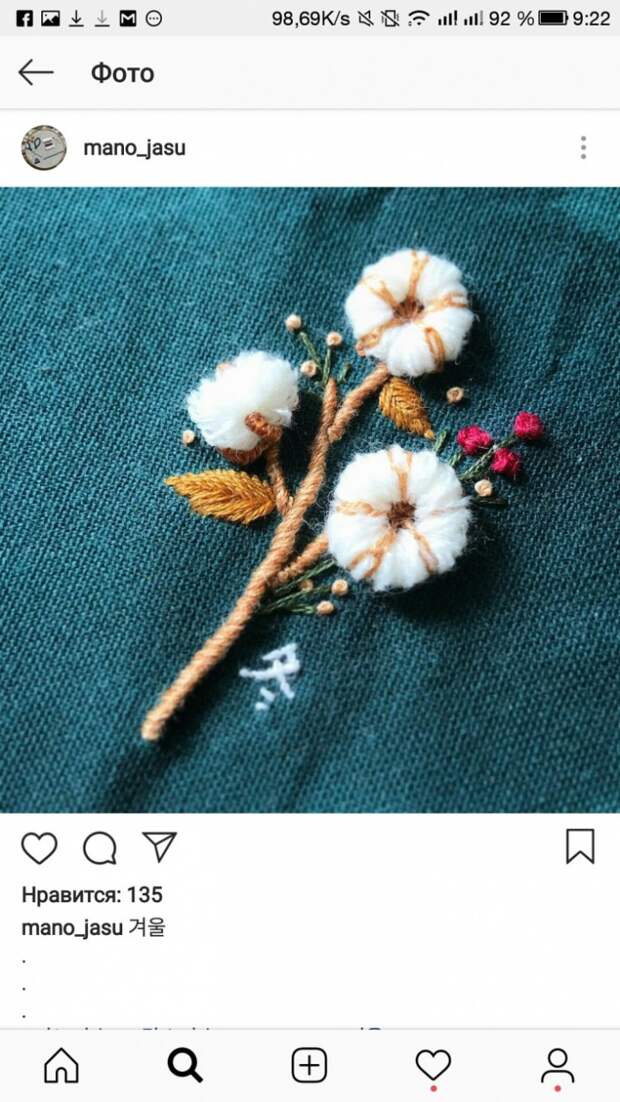Open comments on this post
The height and width of the screenshot is (1102, 620).
tap(99, 847)
